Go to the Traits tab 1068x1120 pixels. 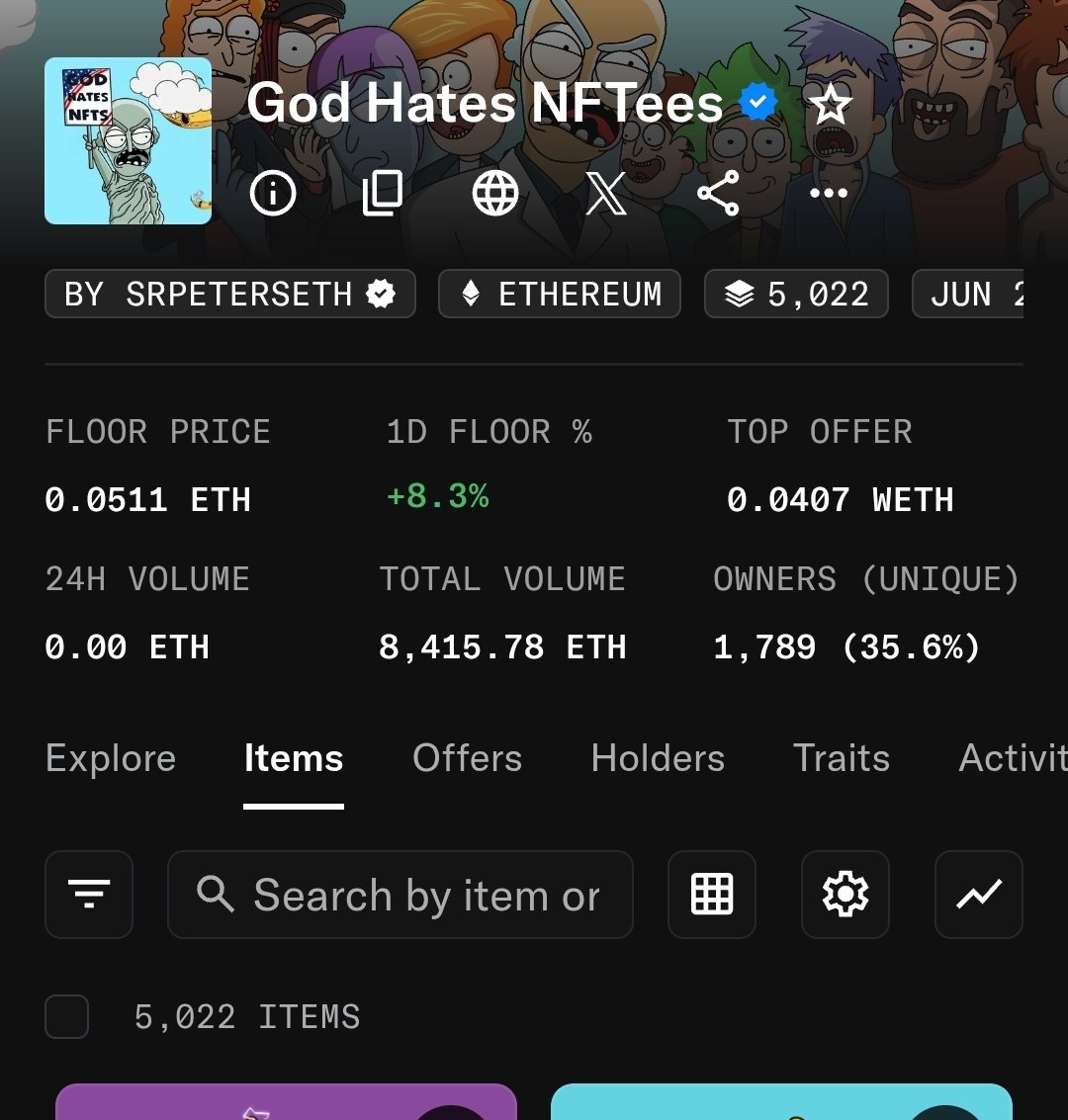(842, 758)
